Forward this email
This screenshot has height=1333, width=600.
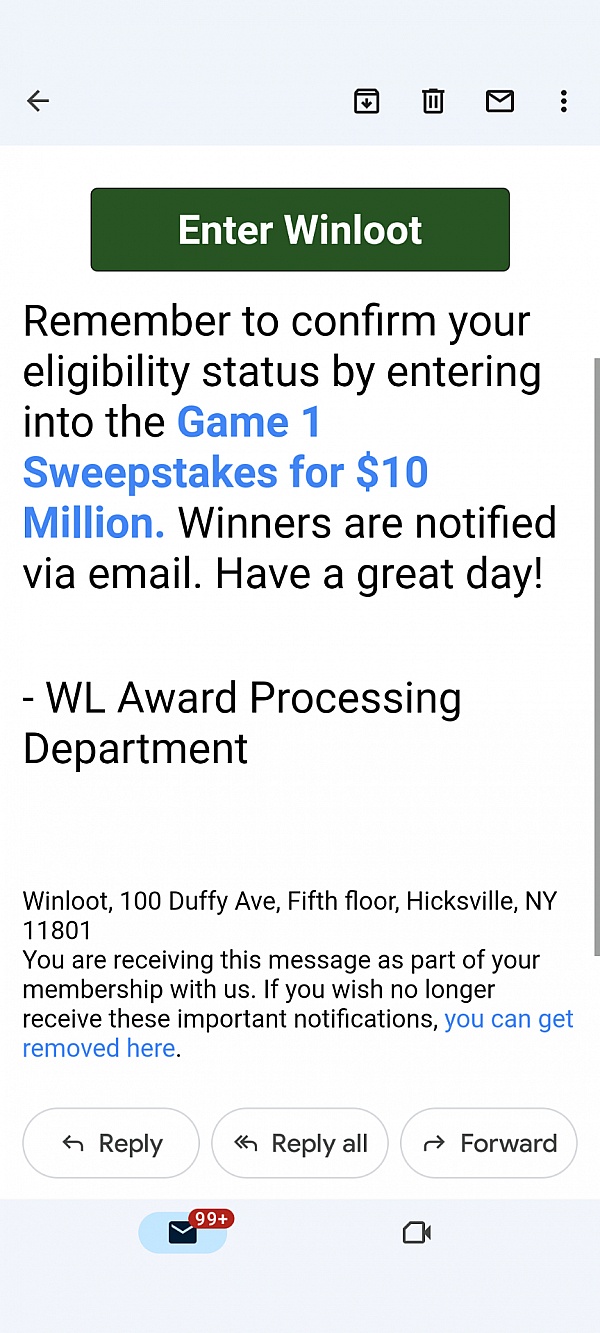[x=489, y=1143]
